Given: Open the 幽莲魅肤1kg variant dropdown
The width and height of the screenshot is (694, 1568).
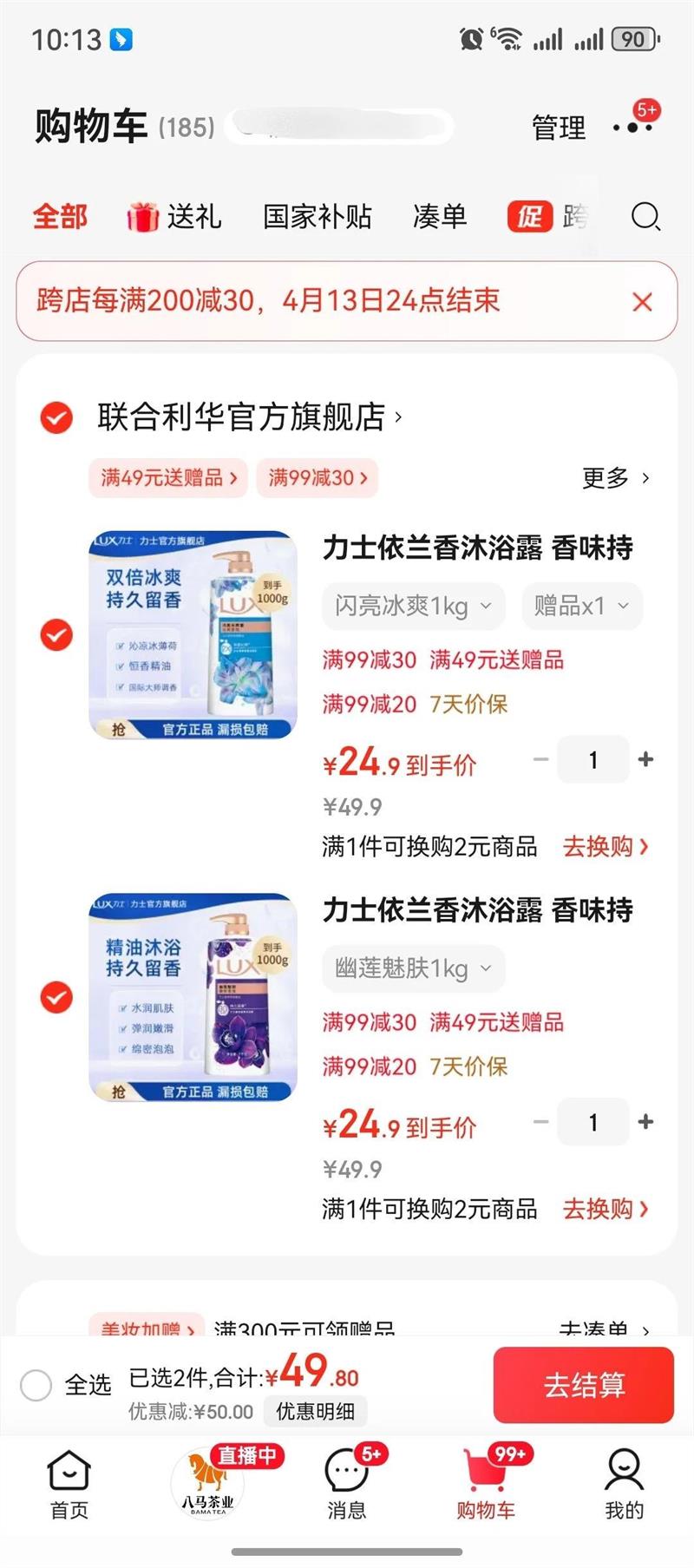Looking at the screenshot, I should pos(413,968).
